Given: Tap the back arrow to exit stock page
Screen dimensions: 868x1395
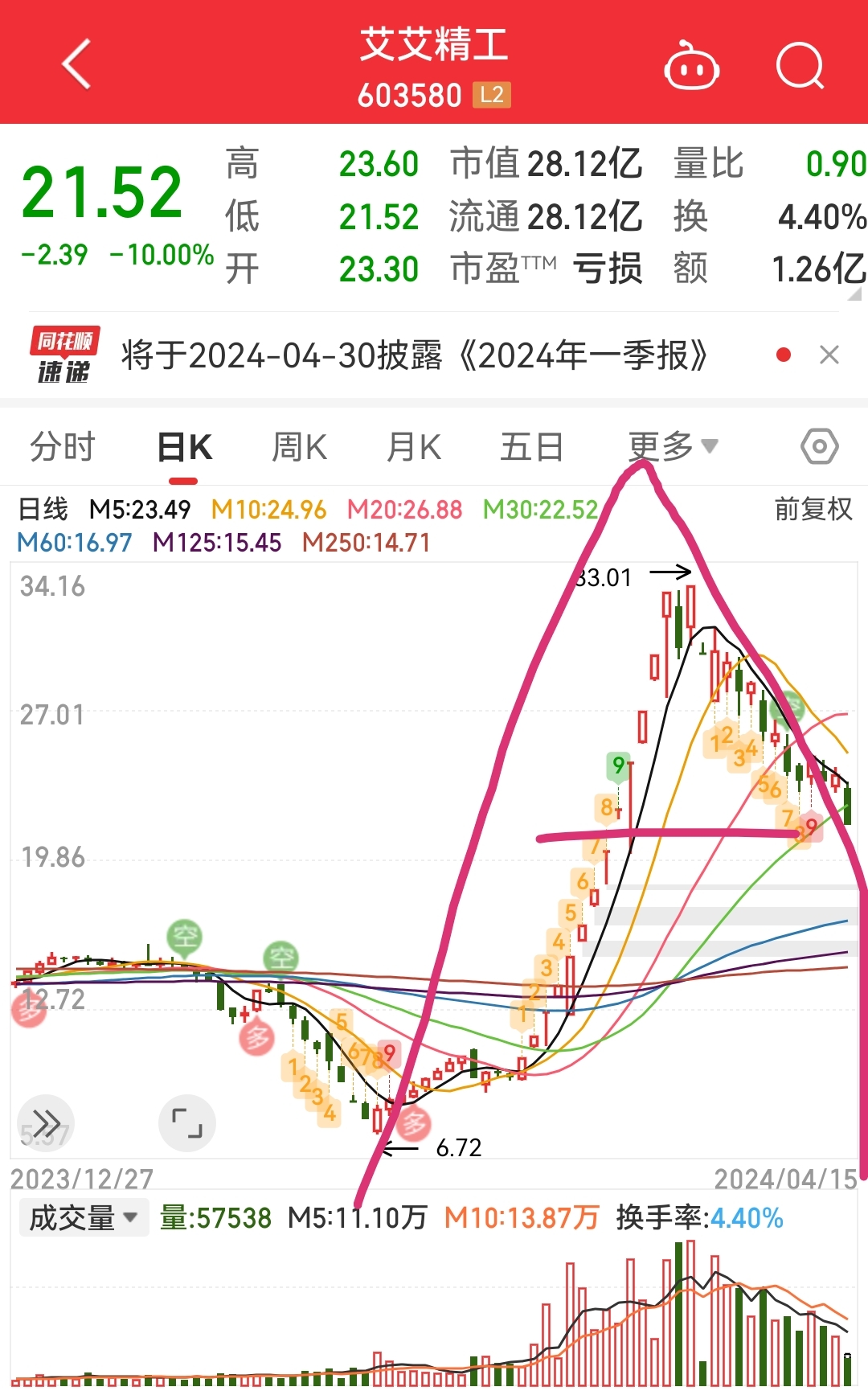Looking at the screenshot, I should point(75,64).
